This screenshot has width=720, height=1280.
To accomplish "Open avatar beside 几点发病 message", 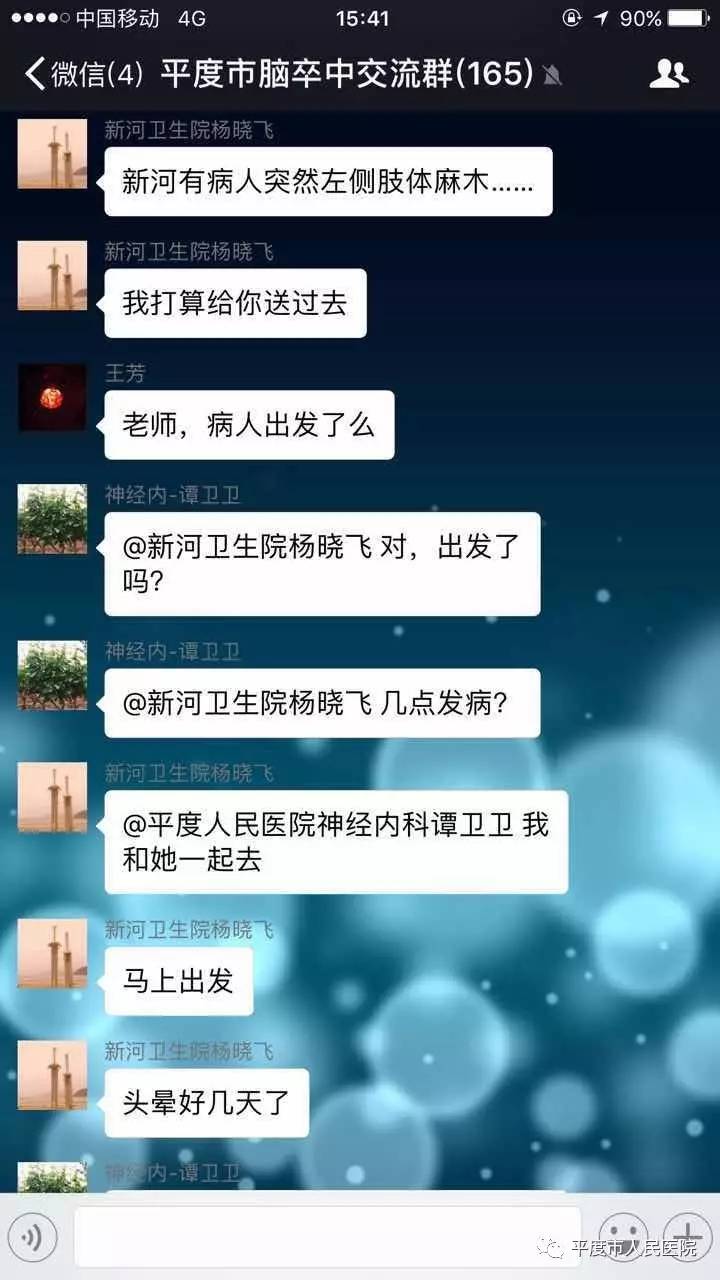I will click(52, 675).
